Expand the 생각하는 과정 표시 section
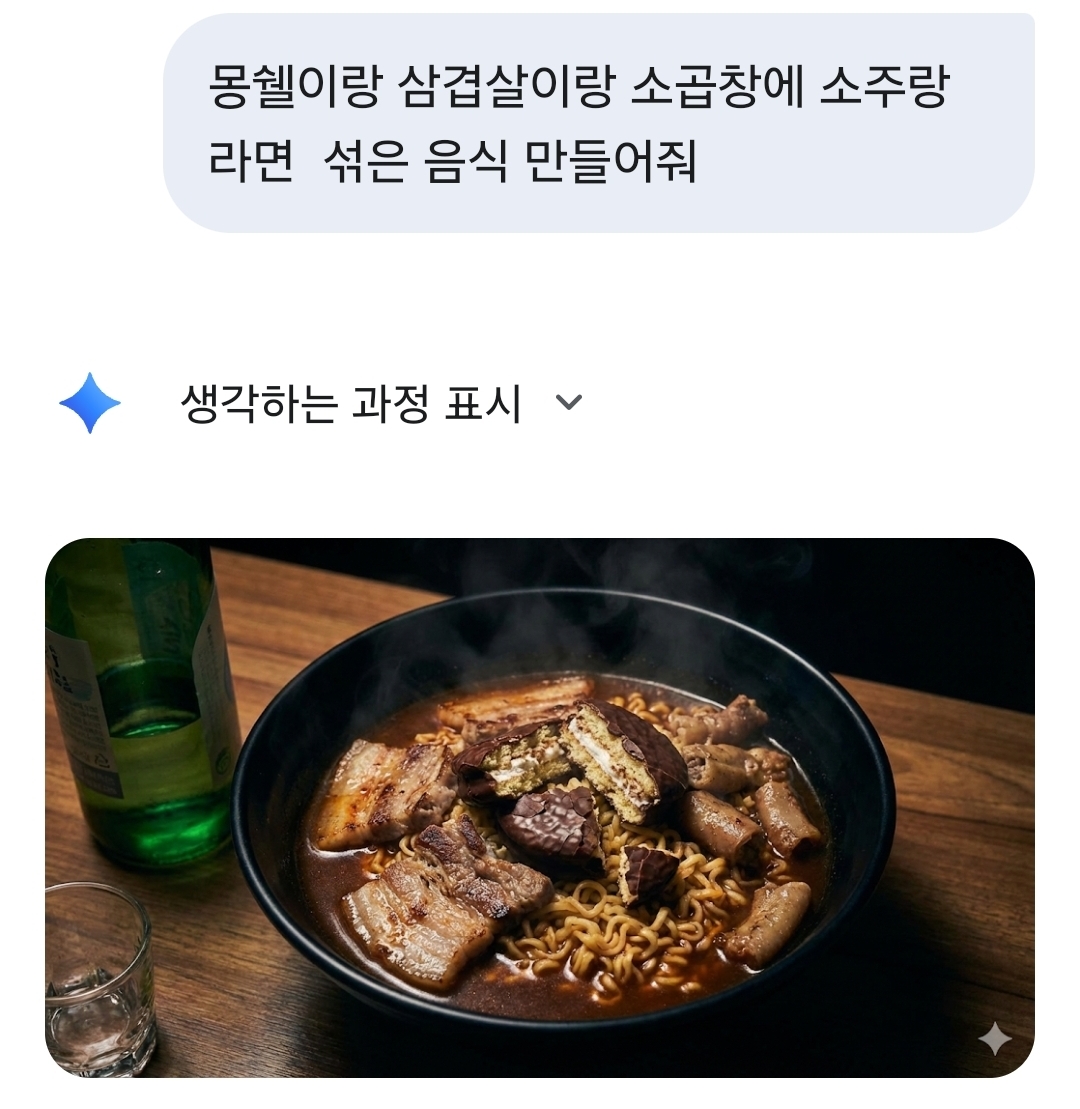The height and width of the screenshot is (1109, 1080). [567, 403]
